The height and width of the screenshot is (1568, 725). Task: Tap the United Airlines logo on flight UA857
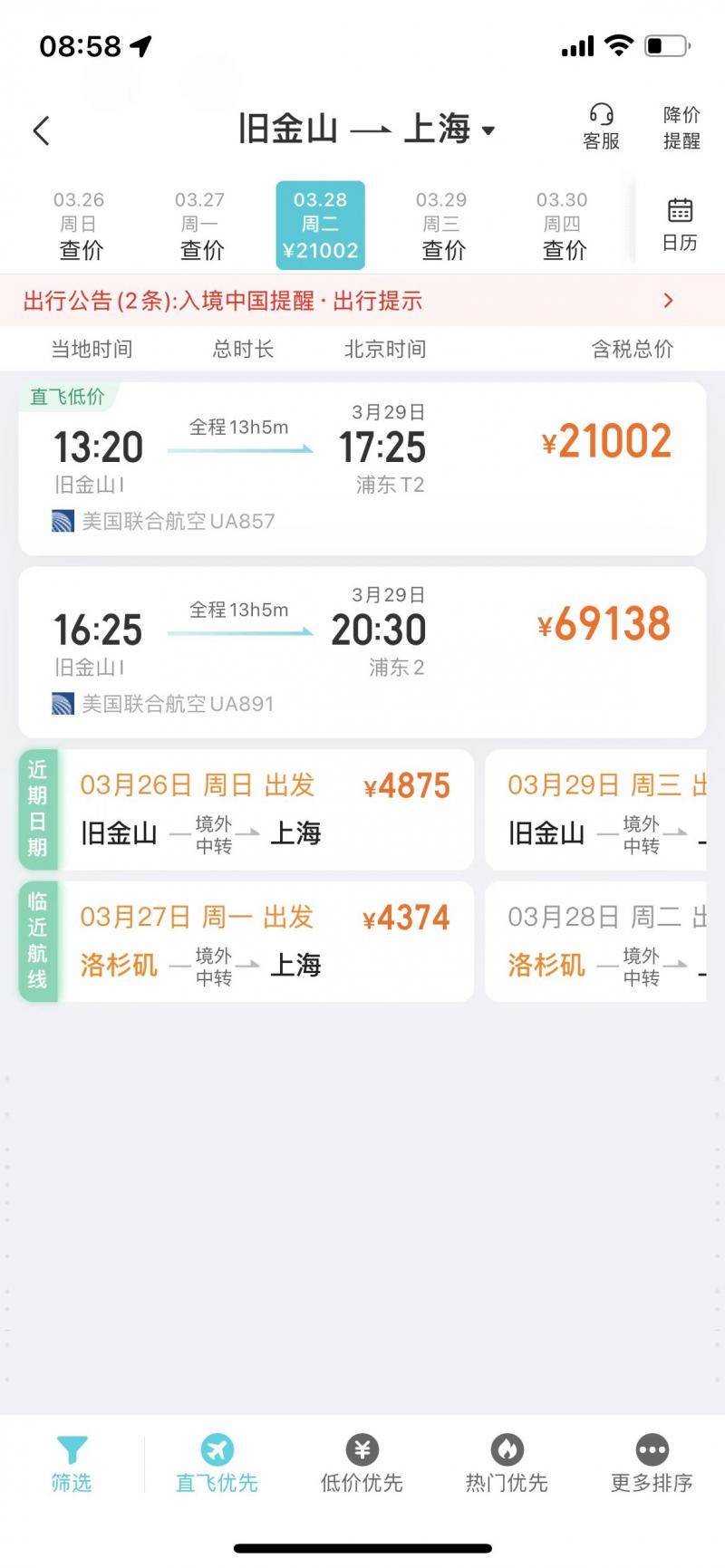(x=62, y=522)
